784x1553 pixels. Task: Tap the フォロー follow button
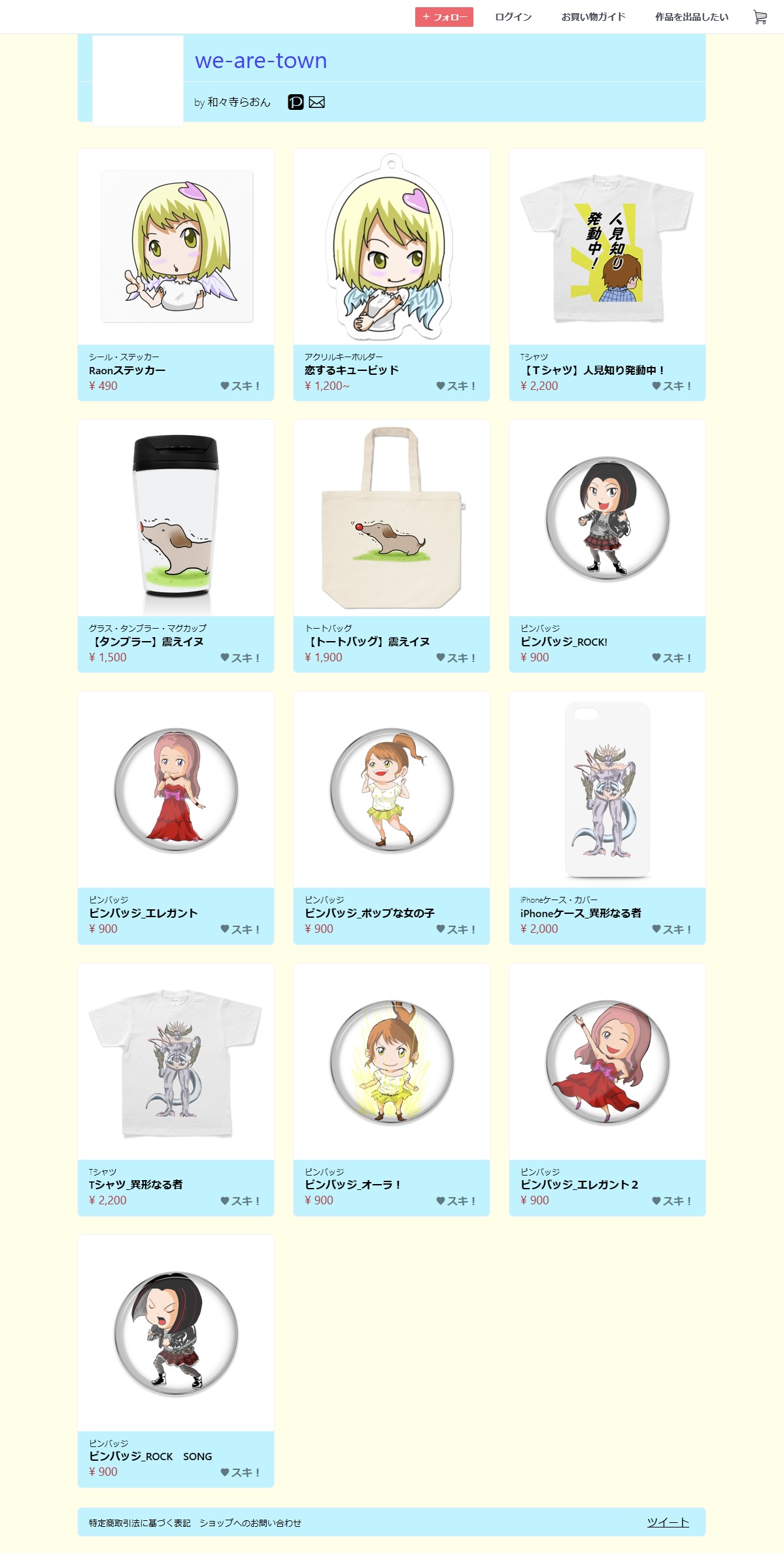coord(444,17)
